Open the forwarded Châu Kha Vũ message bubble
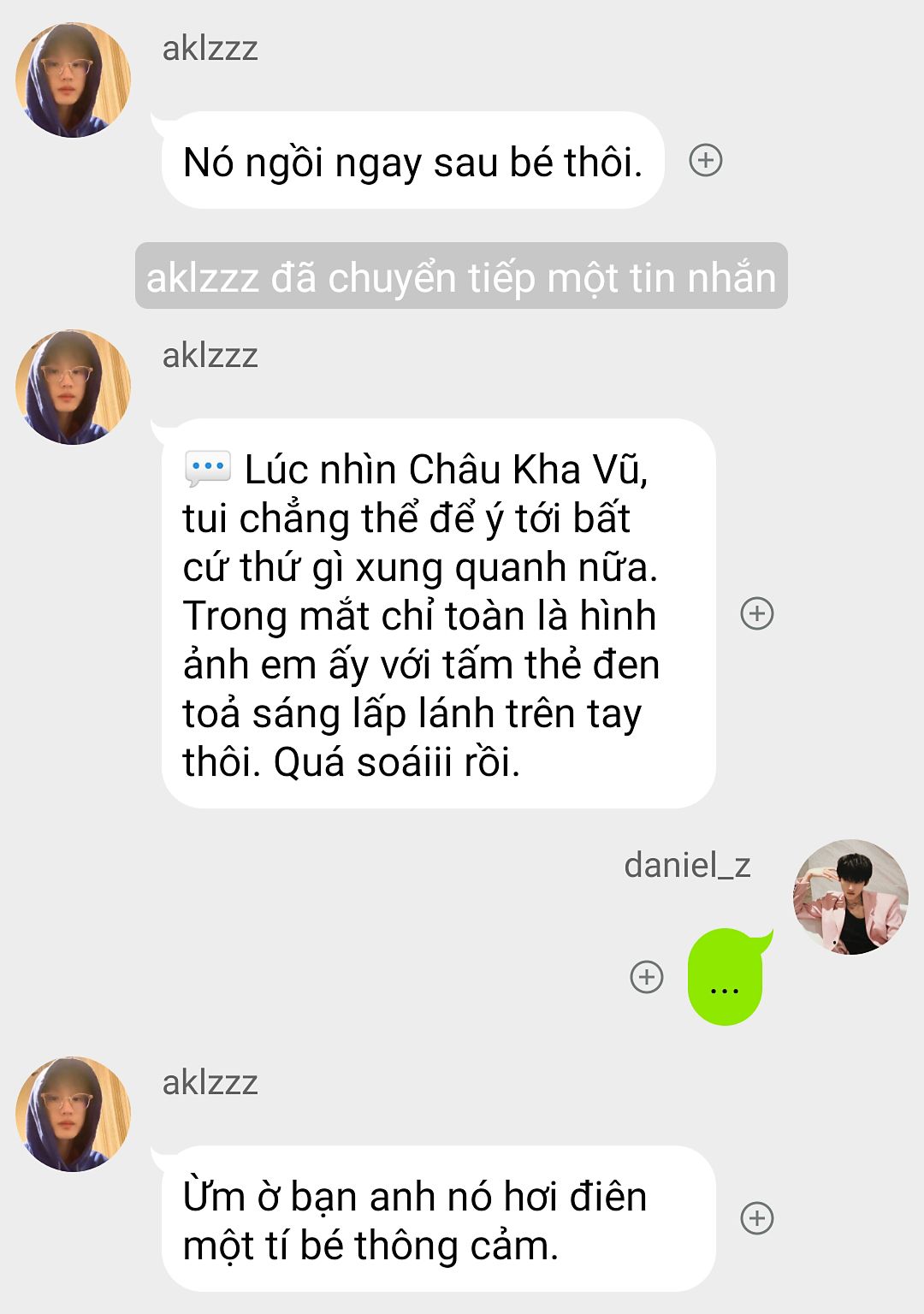924x1314 pixels. 437,613
